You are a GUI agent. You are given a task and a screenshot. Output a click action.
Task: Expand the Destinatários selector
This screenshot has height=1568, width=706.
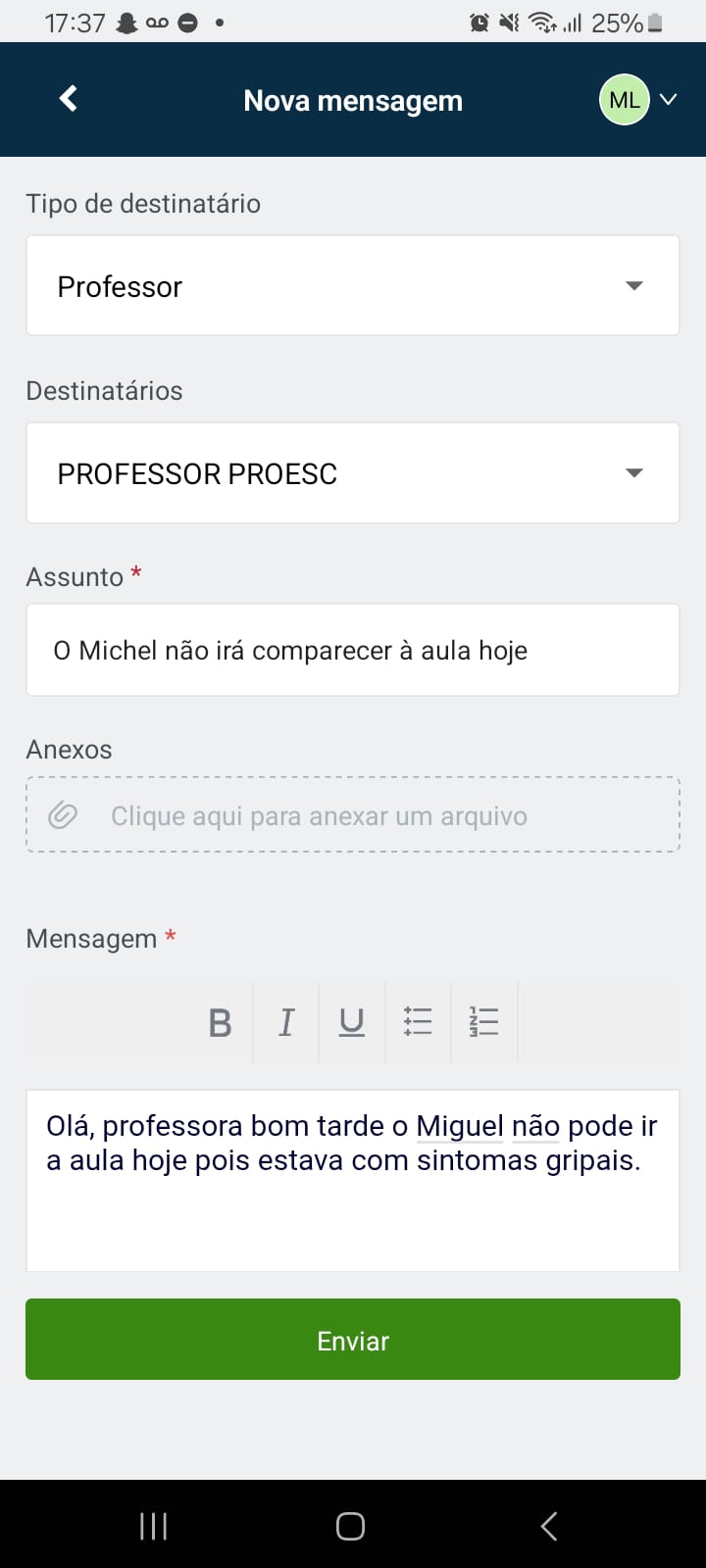353,473
